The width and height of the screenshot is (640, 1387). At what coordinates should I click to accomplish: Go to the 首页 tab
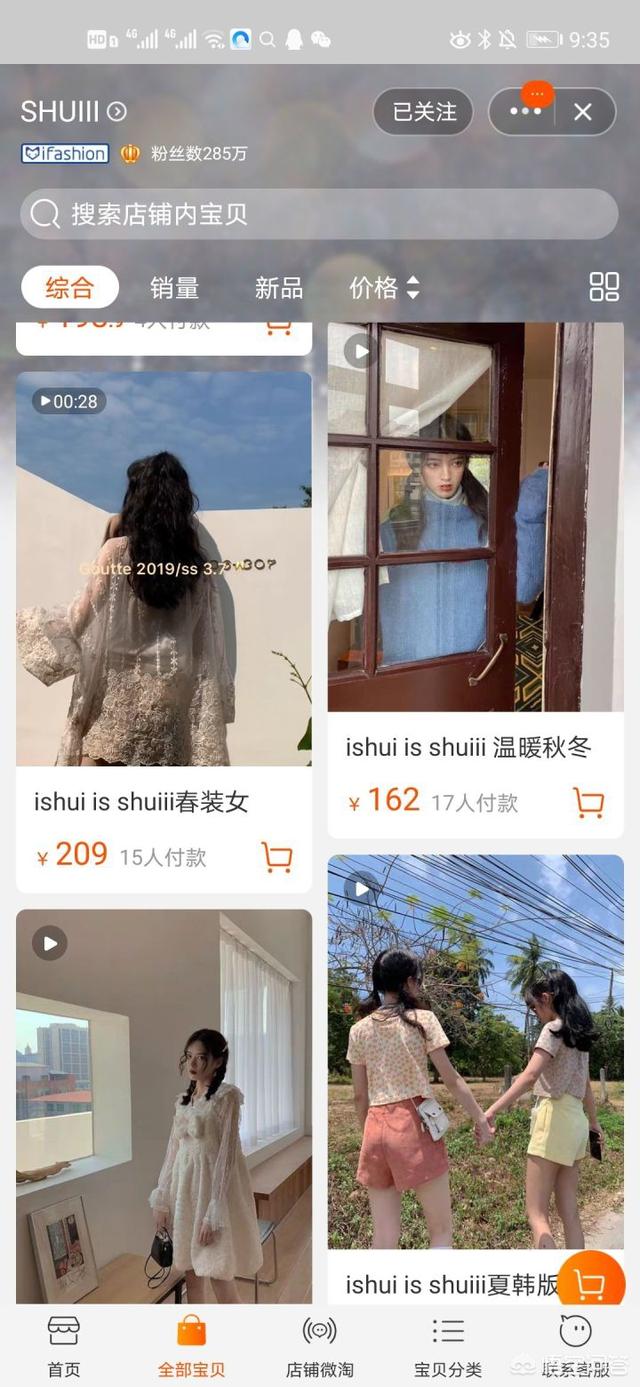pyautogui.click(x=64, y=1346)
